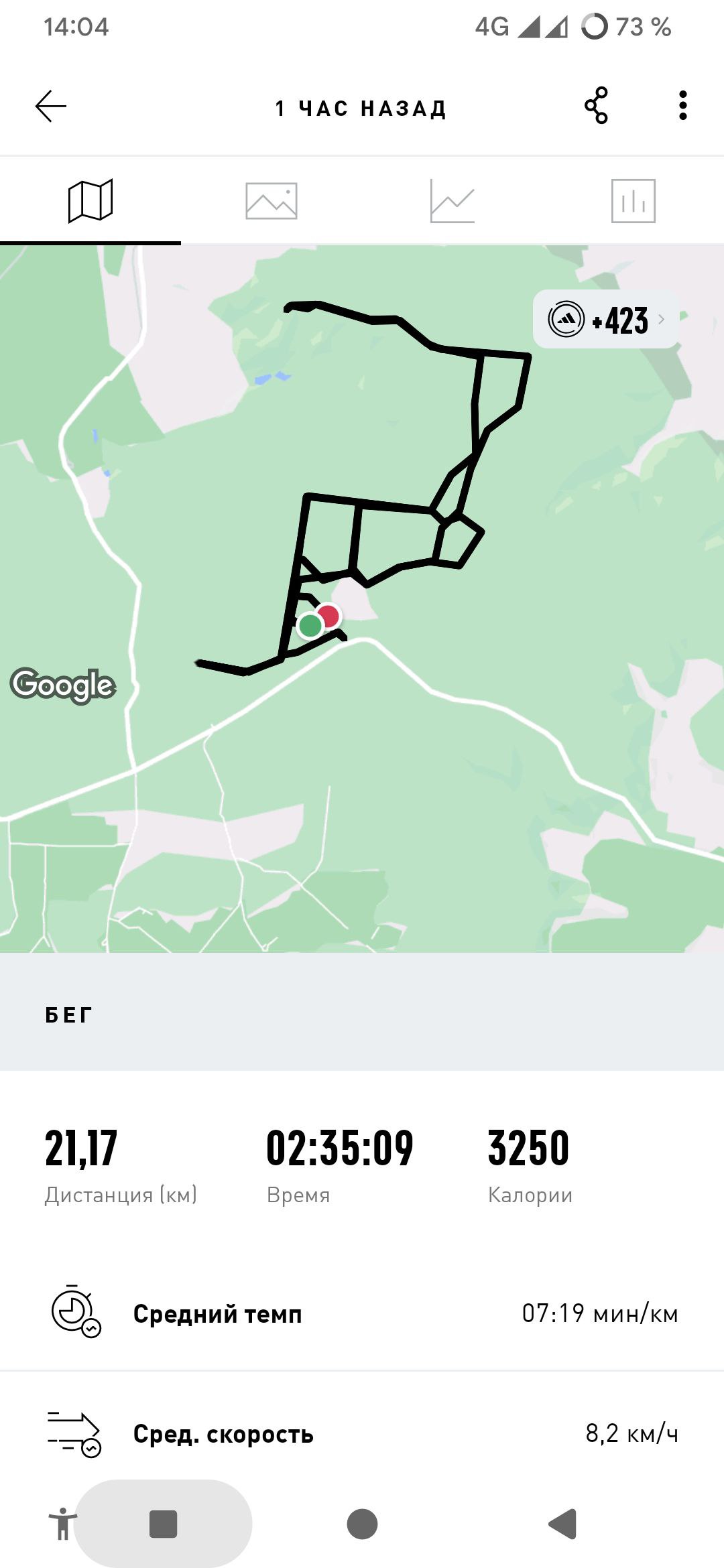Go back using the top arrow

(x=51, y=107)
